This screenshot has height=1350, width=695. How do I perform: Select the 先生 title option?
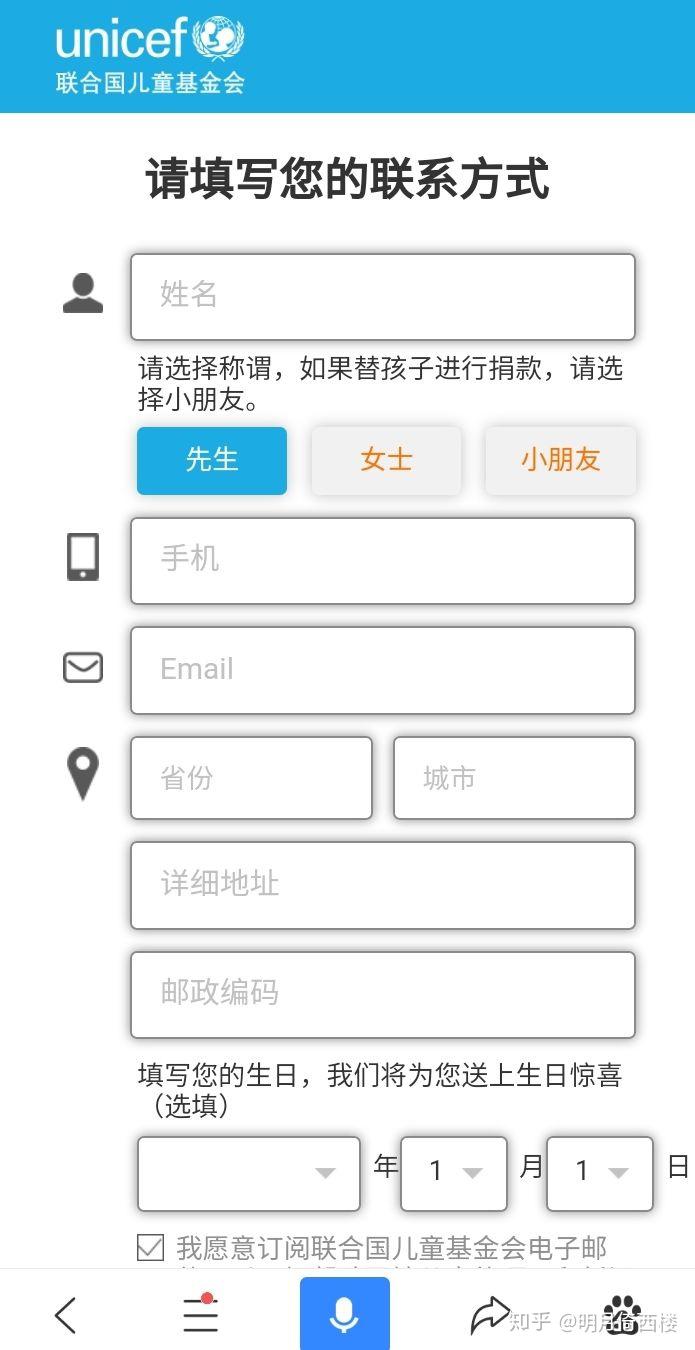(212, 461)
